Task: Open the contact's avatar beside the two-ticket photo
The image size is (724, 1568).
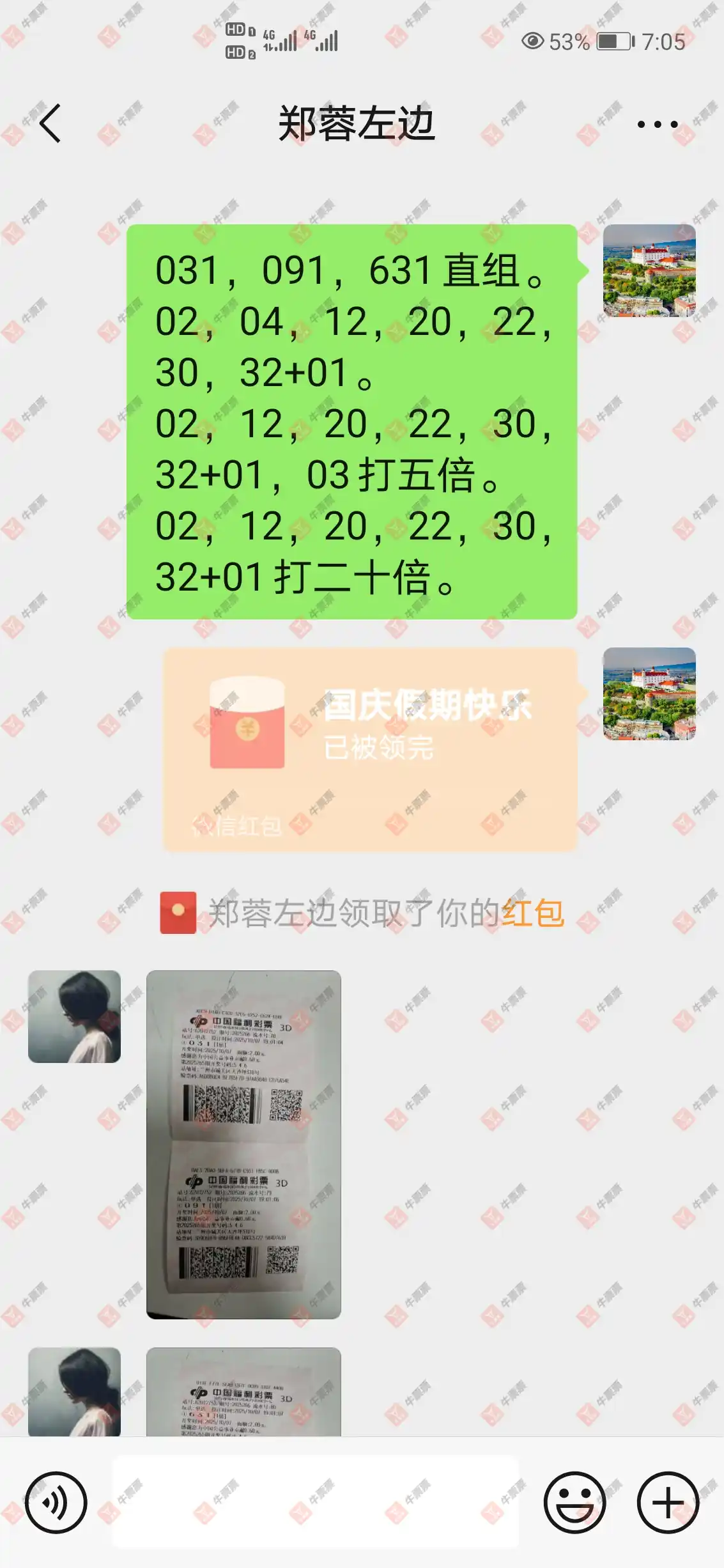Action: pyautogui.click(x=74, y=1016)
